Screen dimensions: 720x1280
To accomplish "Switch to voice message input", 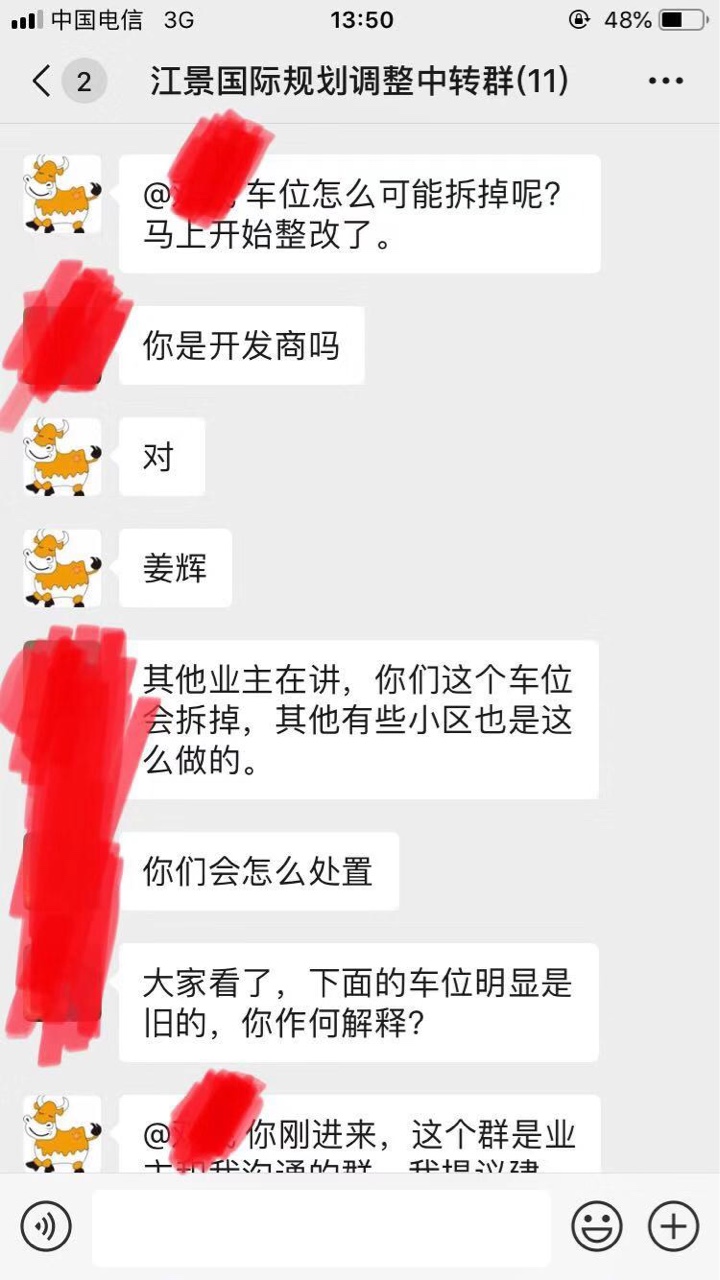I will pyautogui.click(x=46, y=1226).
